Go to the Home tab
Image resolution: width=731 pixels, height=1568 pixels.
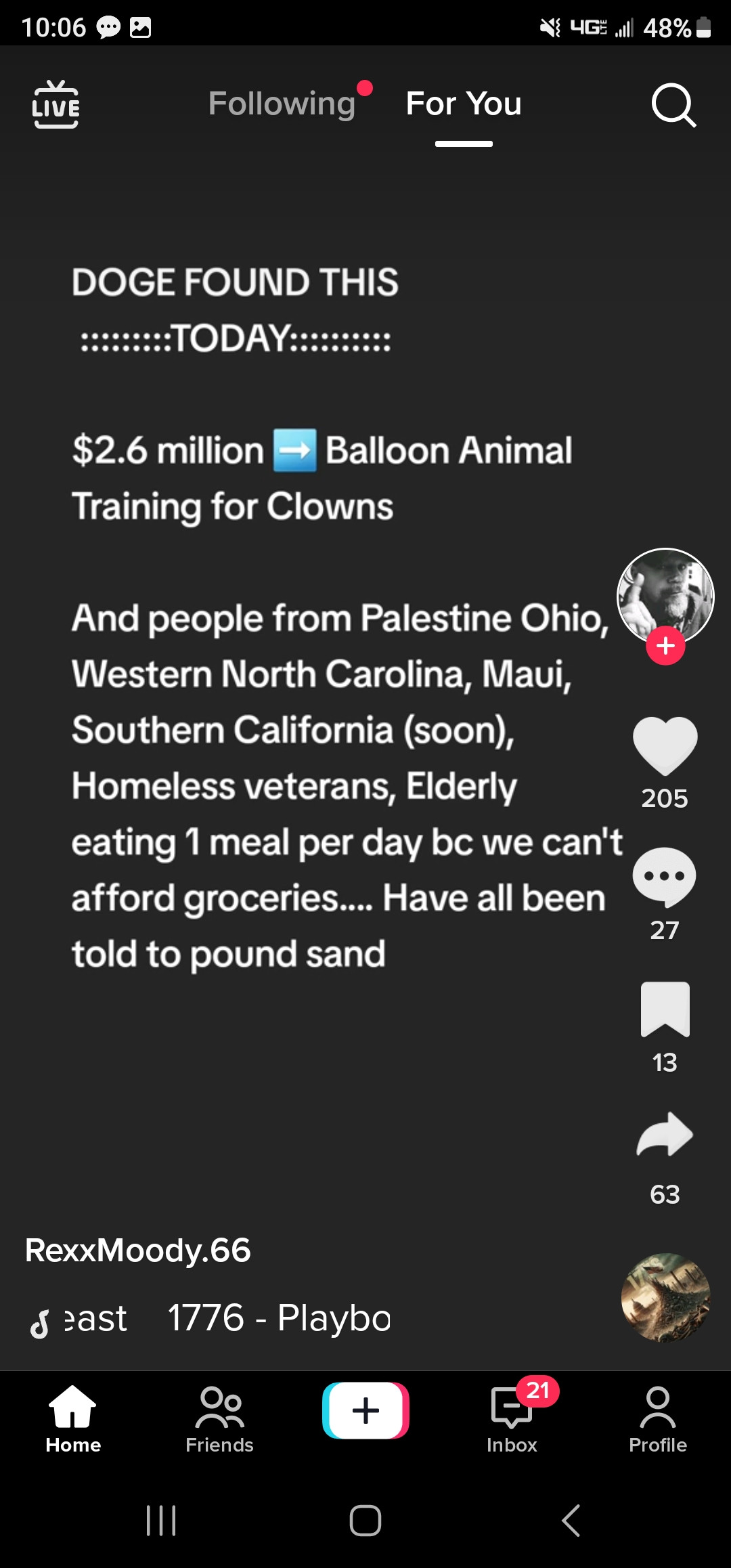[x=73, y=1419]
